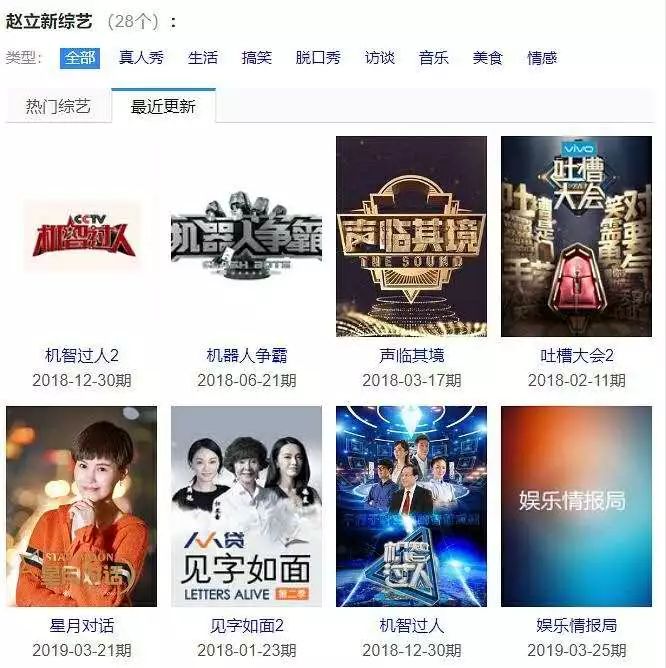The height and width of the screenshot is (668, 666).
Task: Select the 访谈 type filter
Action: coord(380,58)
